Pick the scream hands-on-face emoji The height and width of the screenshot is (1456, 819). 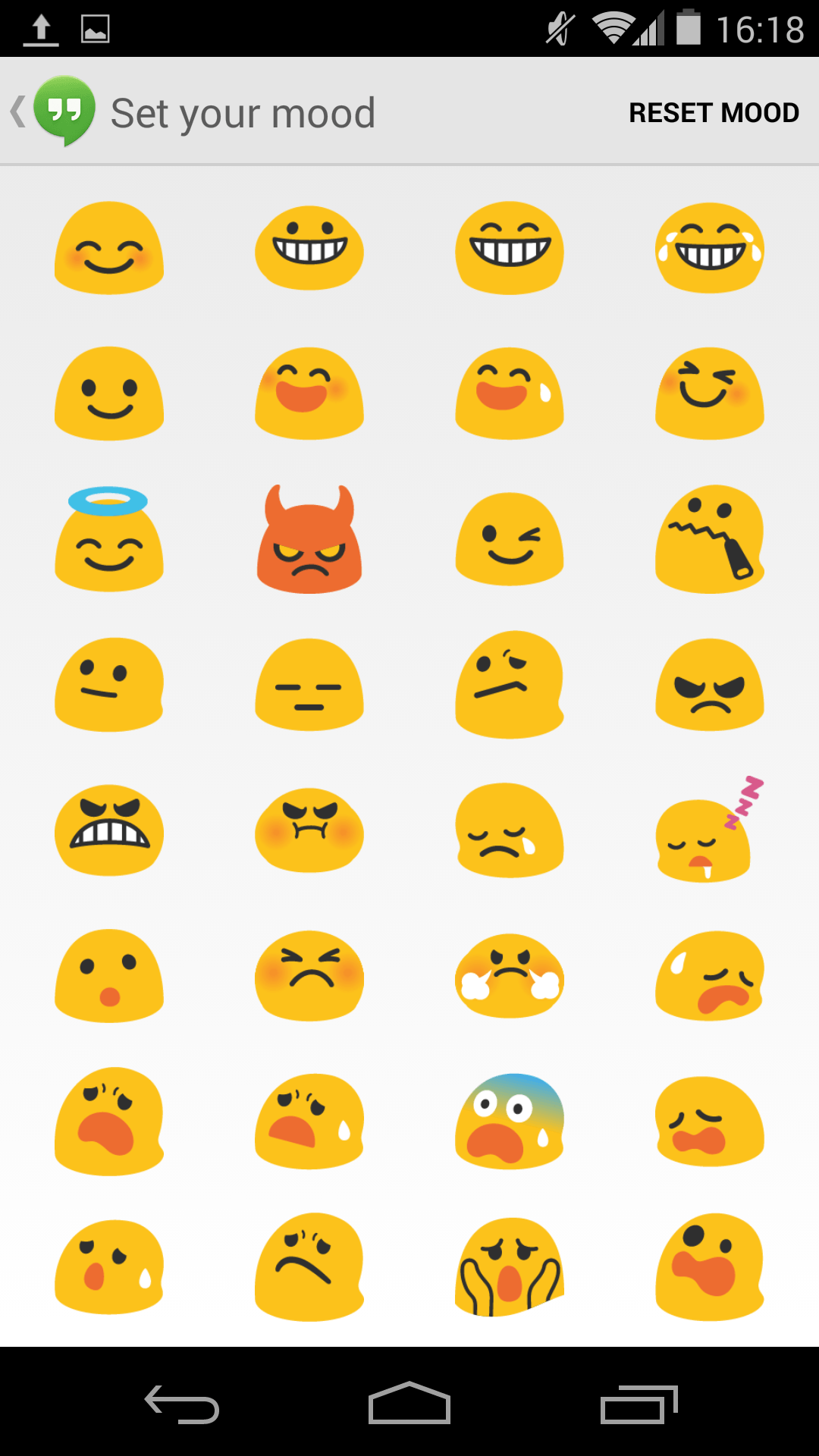(510, 1267)
